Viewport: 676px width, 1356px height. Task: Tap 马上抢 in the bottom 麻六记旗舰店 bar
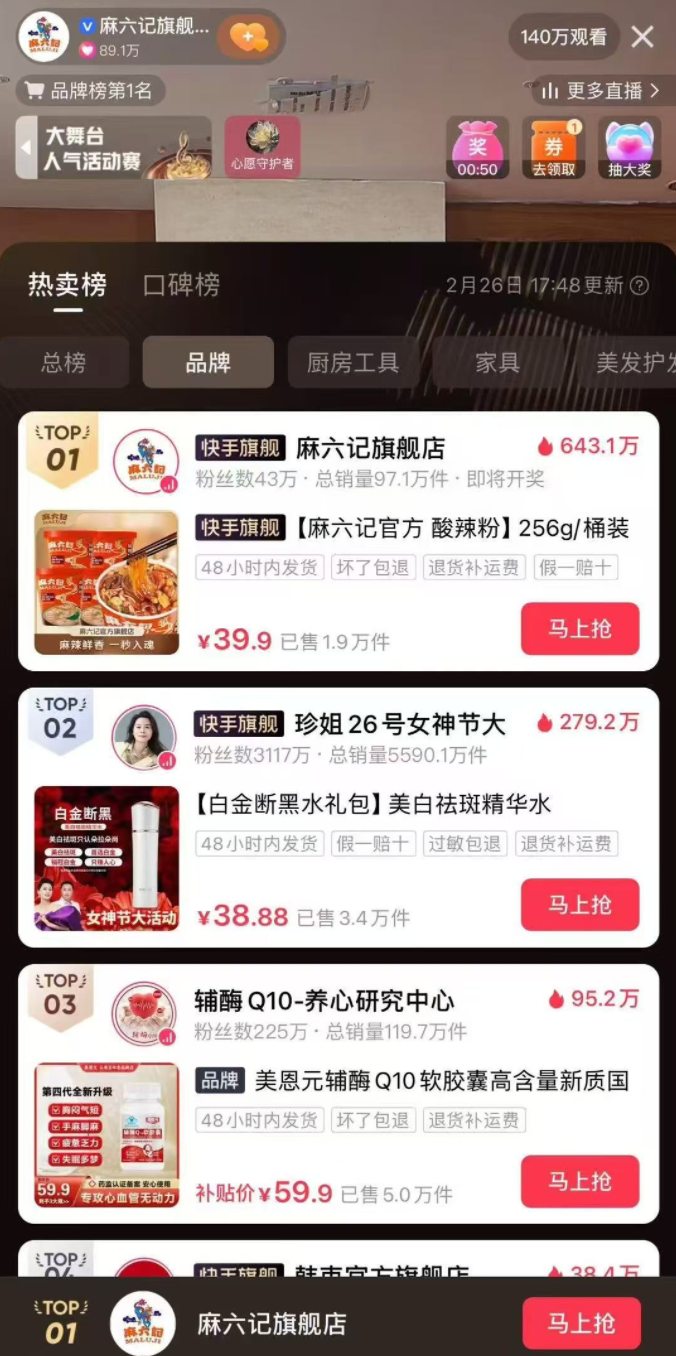[x=580, y=1324]
